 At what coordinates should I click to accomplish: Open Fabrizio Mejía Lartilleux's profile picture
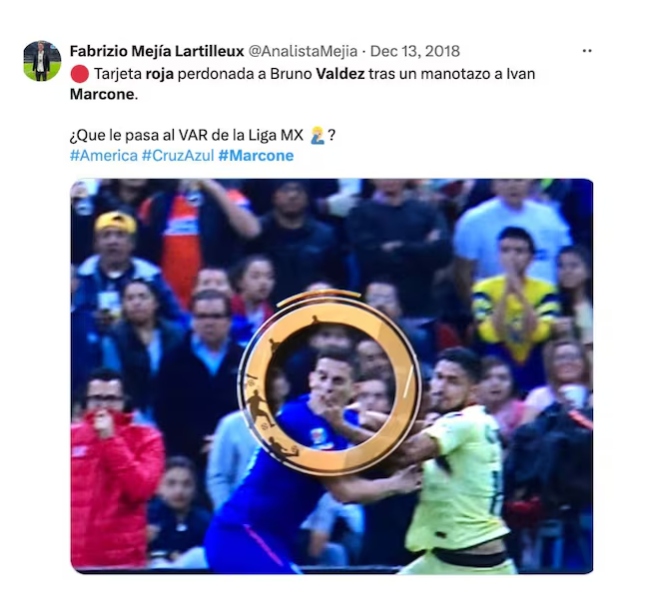pyautogui.click(x=42, y=61)
